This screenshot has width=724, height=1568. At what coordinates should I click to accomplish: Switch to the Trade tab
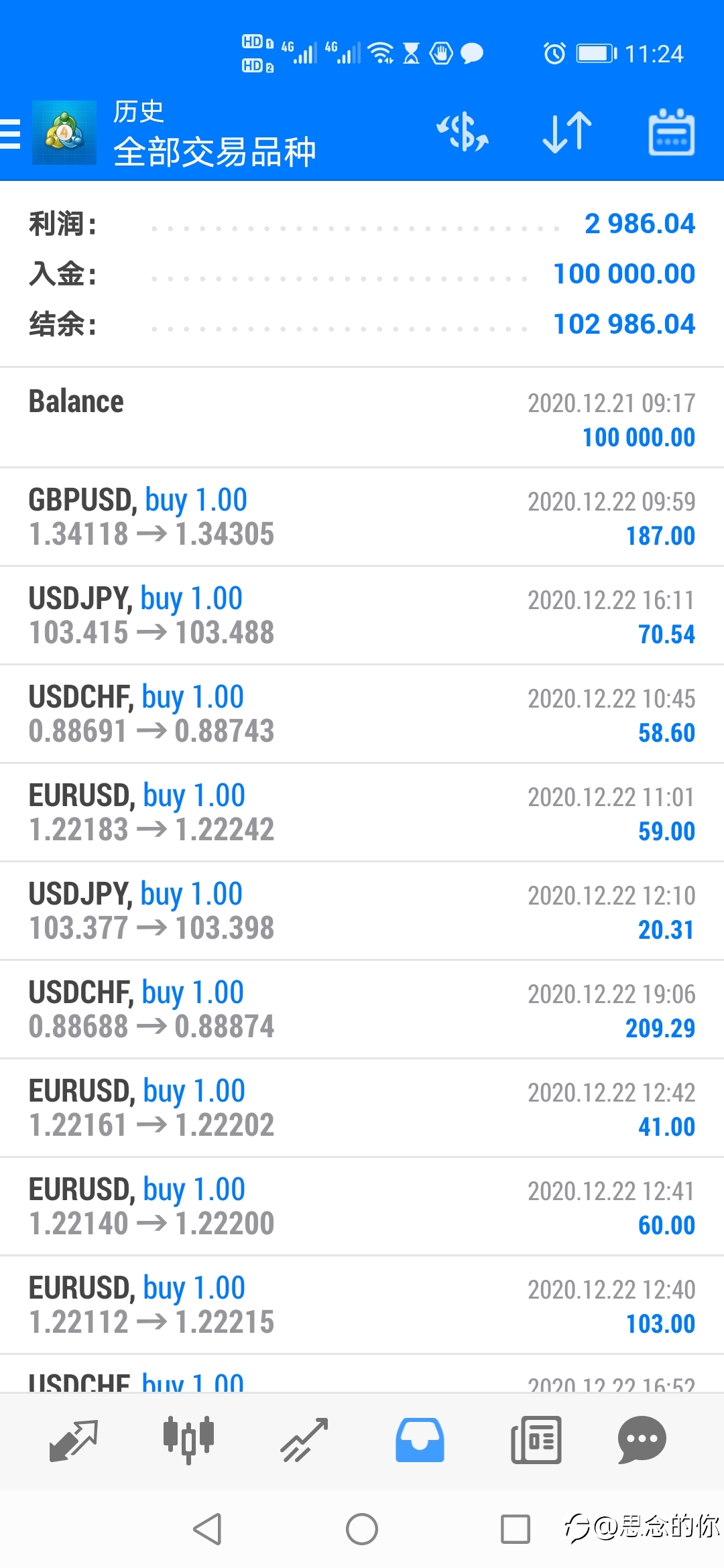(304, 1440)
